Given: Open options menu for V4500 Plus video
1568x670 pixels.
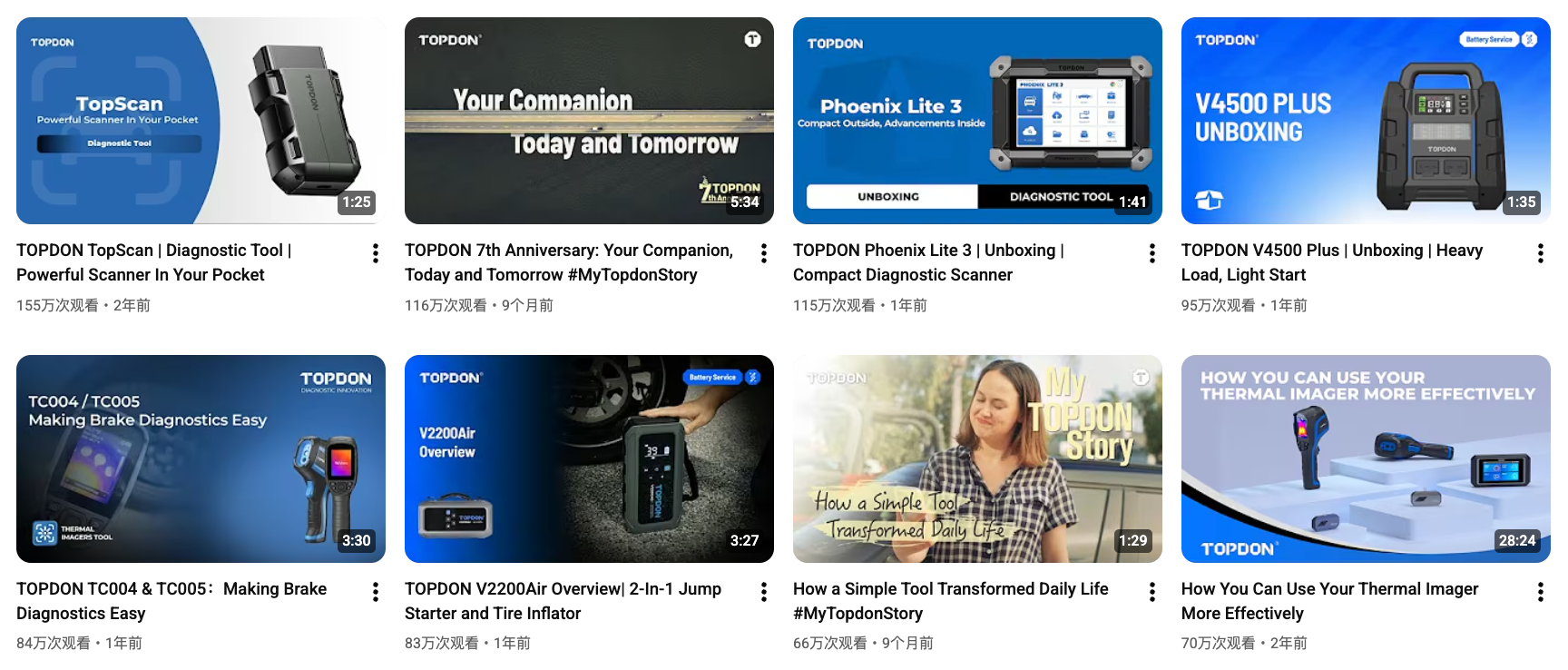Looking at the screenshot, I should 1541,253.
